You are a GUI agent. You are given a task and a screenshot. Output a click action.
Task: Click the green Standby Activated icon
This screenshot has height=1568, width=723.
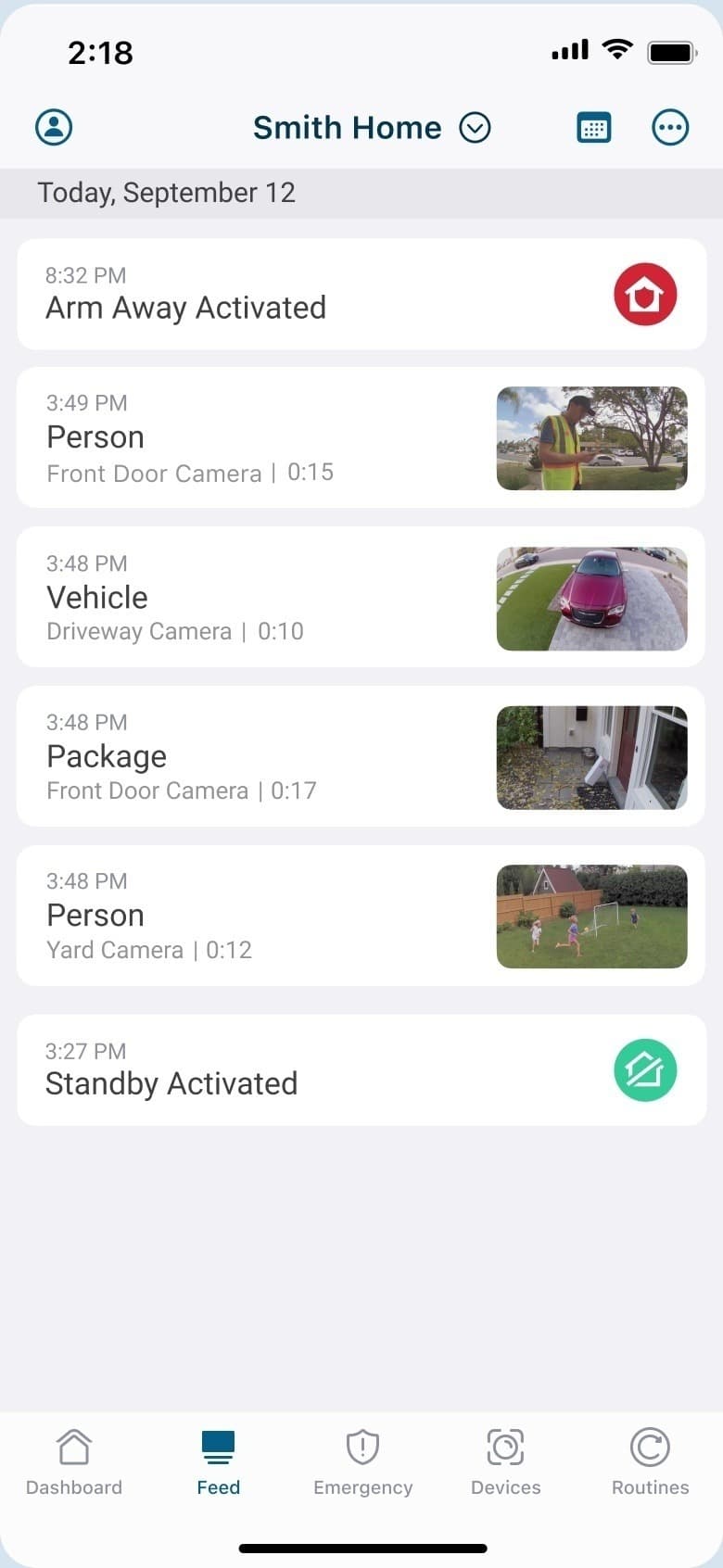(645, 1069)
